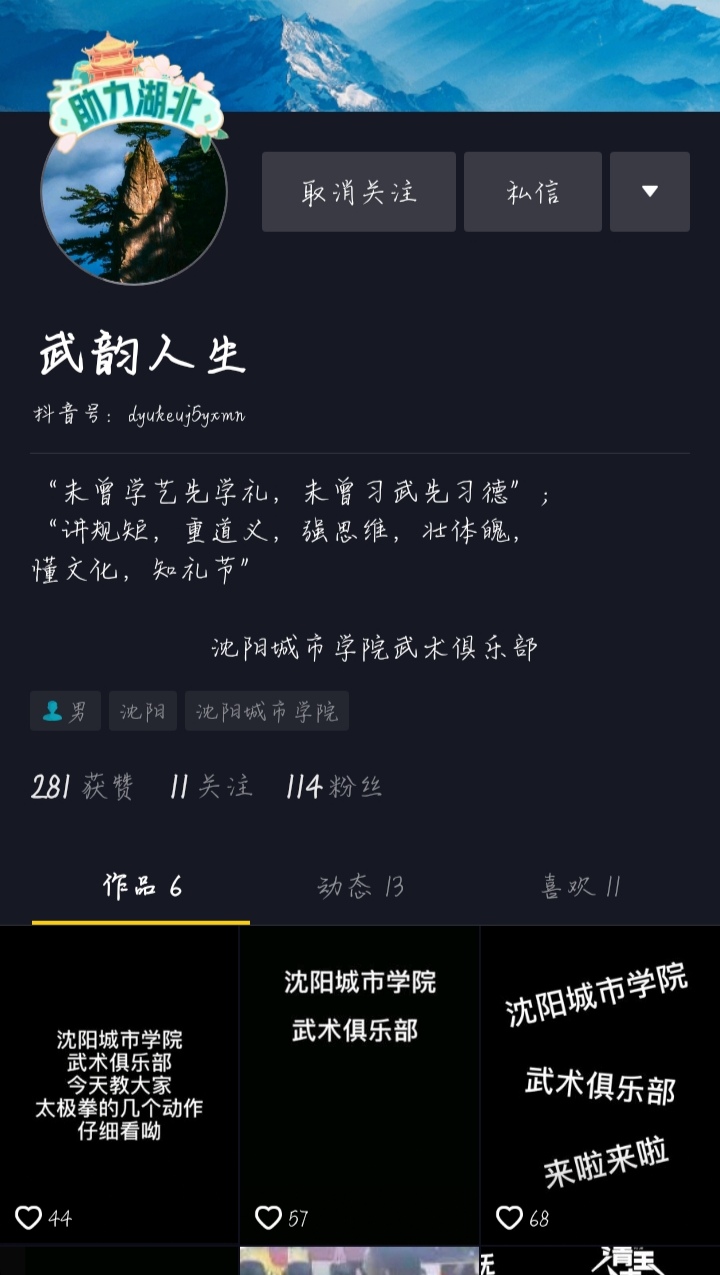Open the 太极拳 video with 44 likes

point(119,1085)
